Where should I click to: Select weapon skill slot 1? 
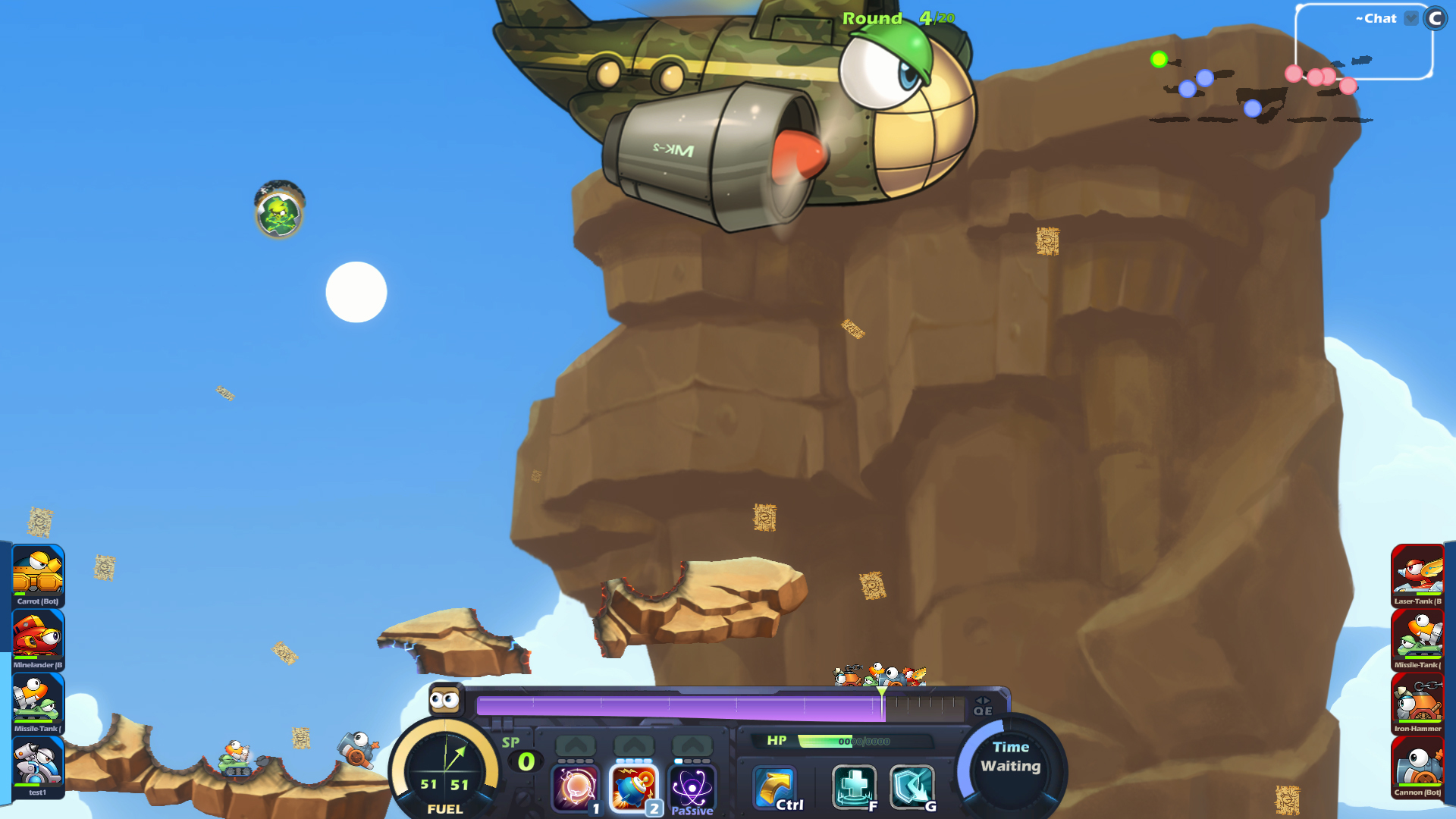576,789
